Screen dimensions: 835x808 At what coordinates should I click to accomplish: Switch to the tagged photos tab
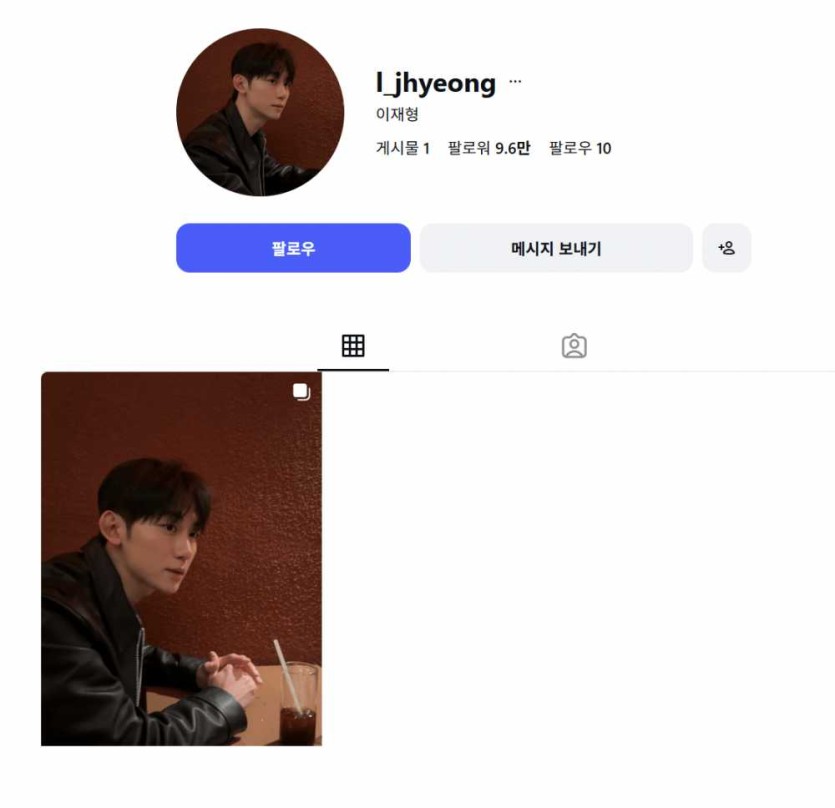tap(574, 346)
